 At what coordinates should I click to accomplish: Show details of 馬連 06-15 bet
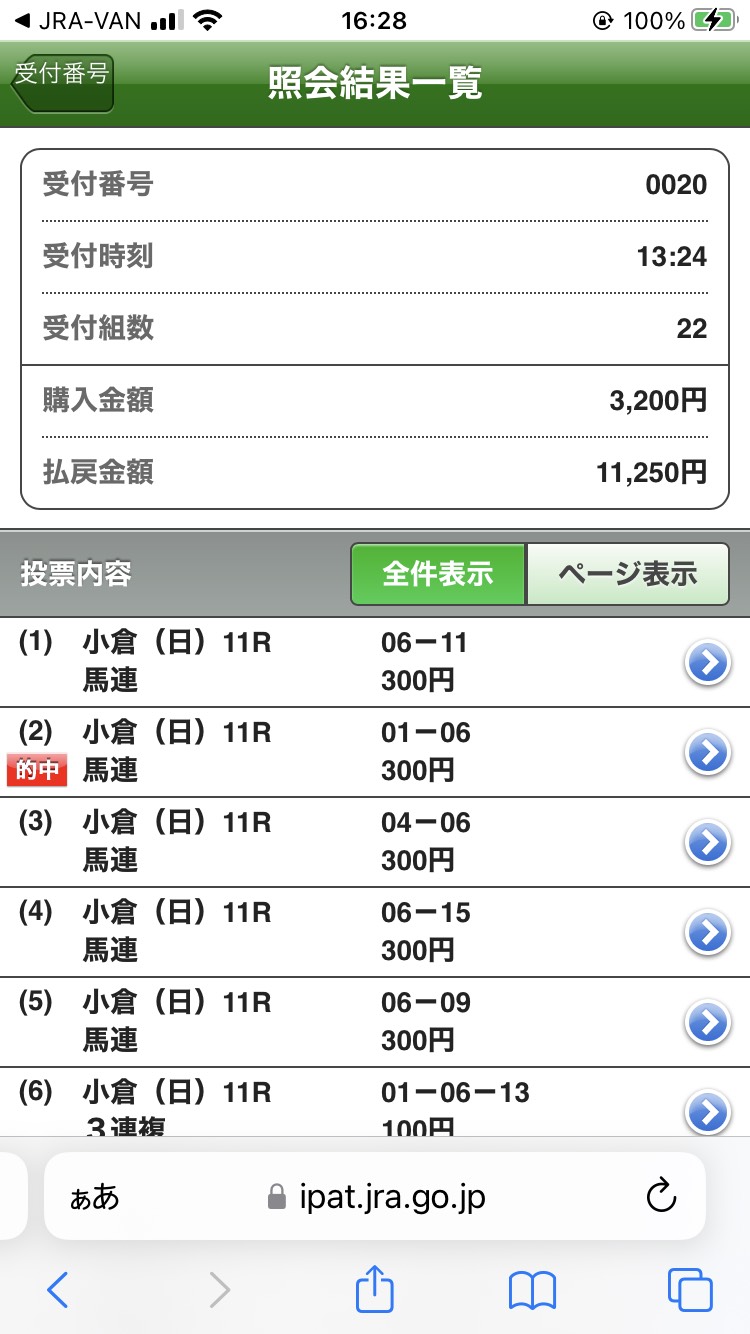pyautogui.click(x=708, y=932)
